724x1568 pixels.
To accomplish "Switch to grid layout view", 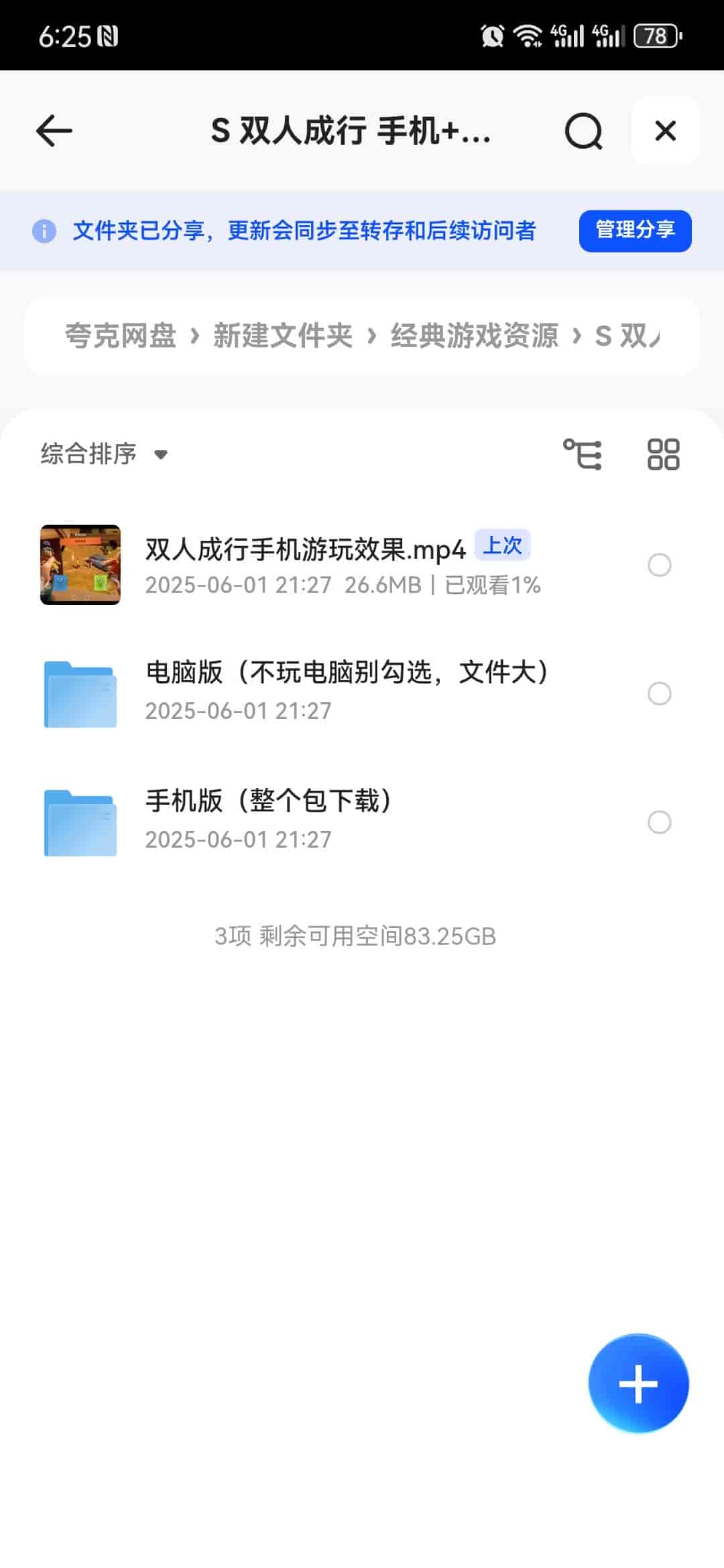I will point(663,454).
